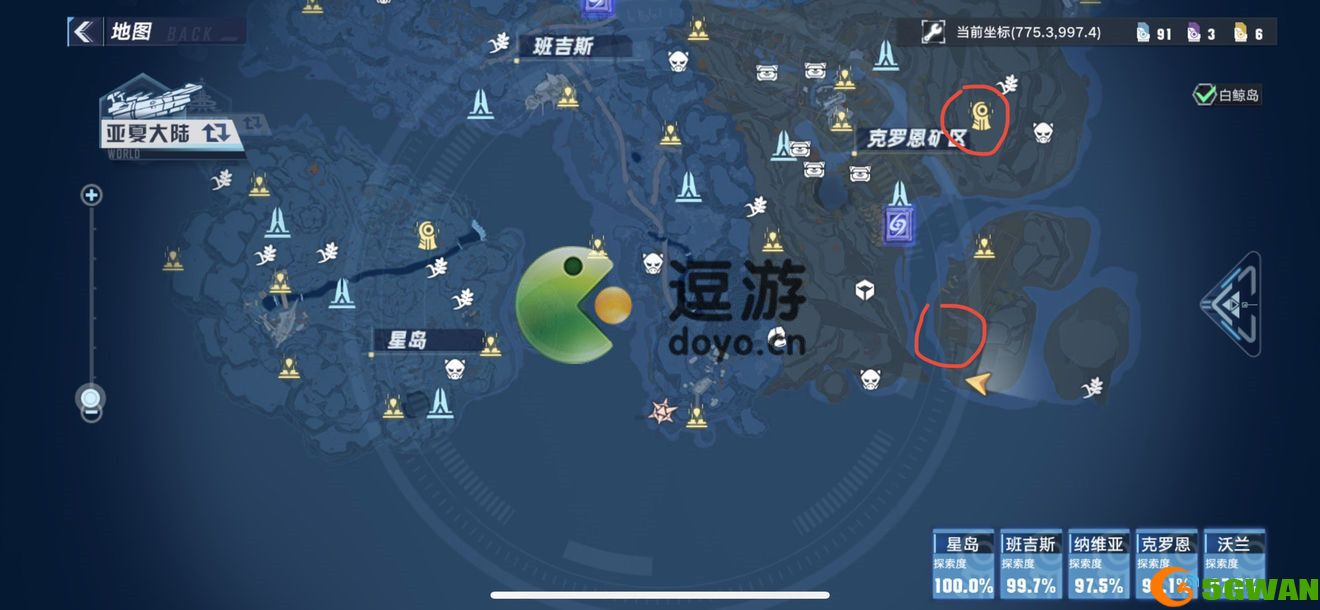Image resolution: width=1320 pixels, height=610 pixels.
Task: Select the 克罗恩 exploration card
Action: click(1165, 564)
